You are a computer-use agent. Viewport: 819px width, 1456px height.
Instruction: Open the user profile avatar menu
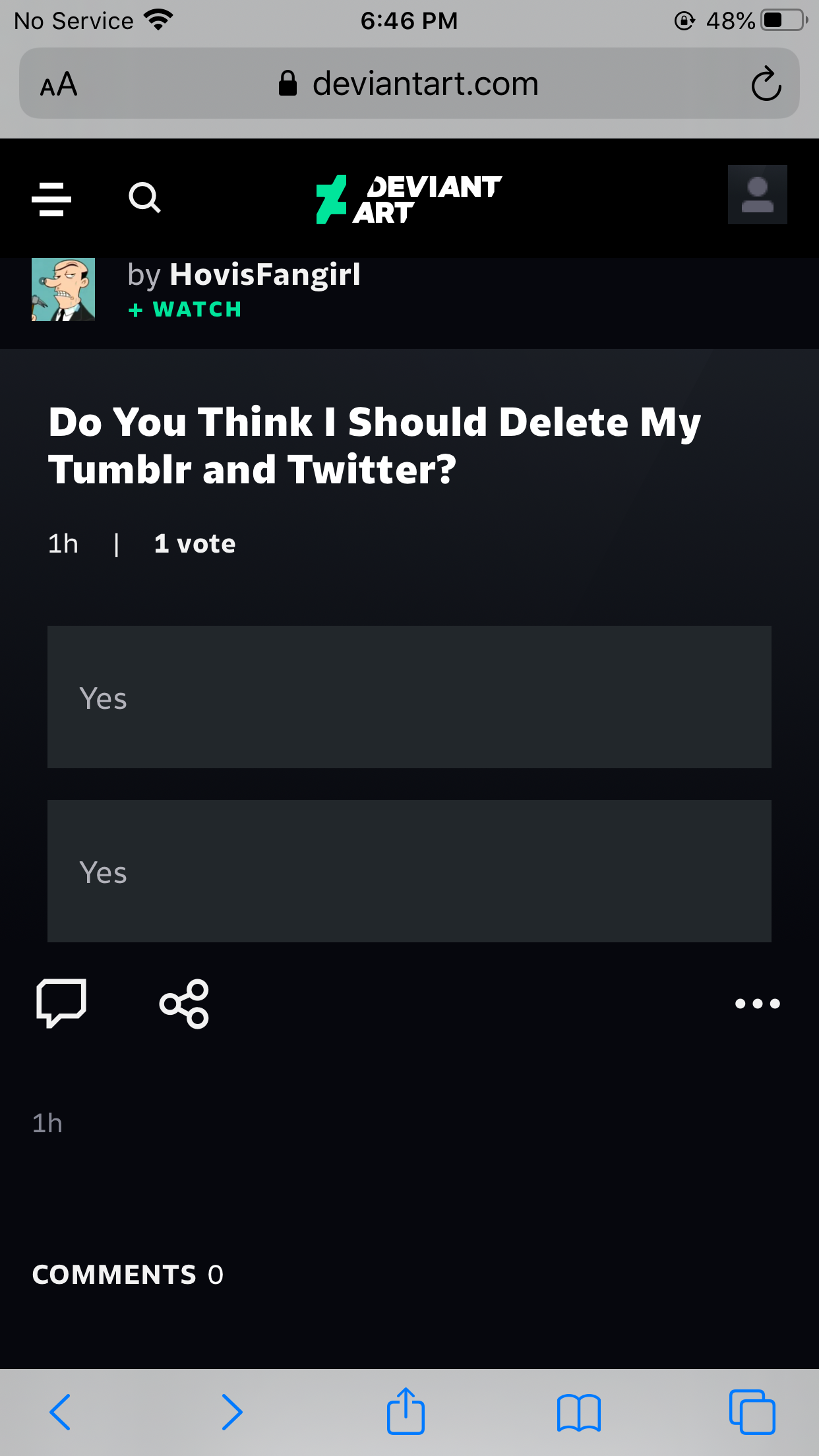(x=757, y=195)
